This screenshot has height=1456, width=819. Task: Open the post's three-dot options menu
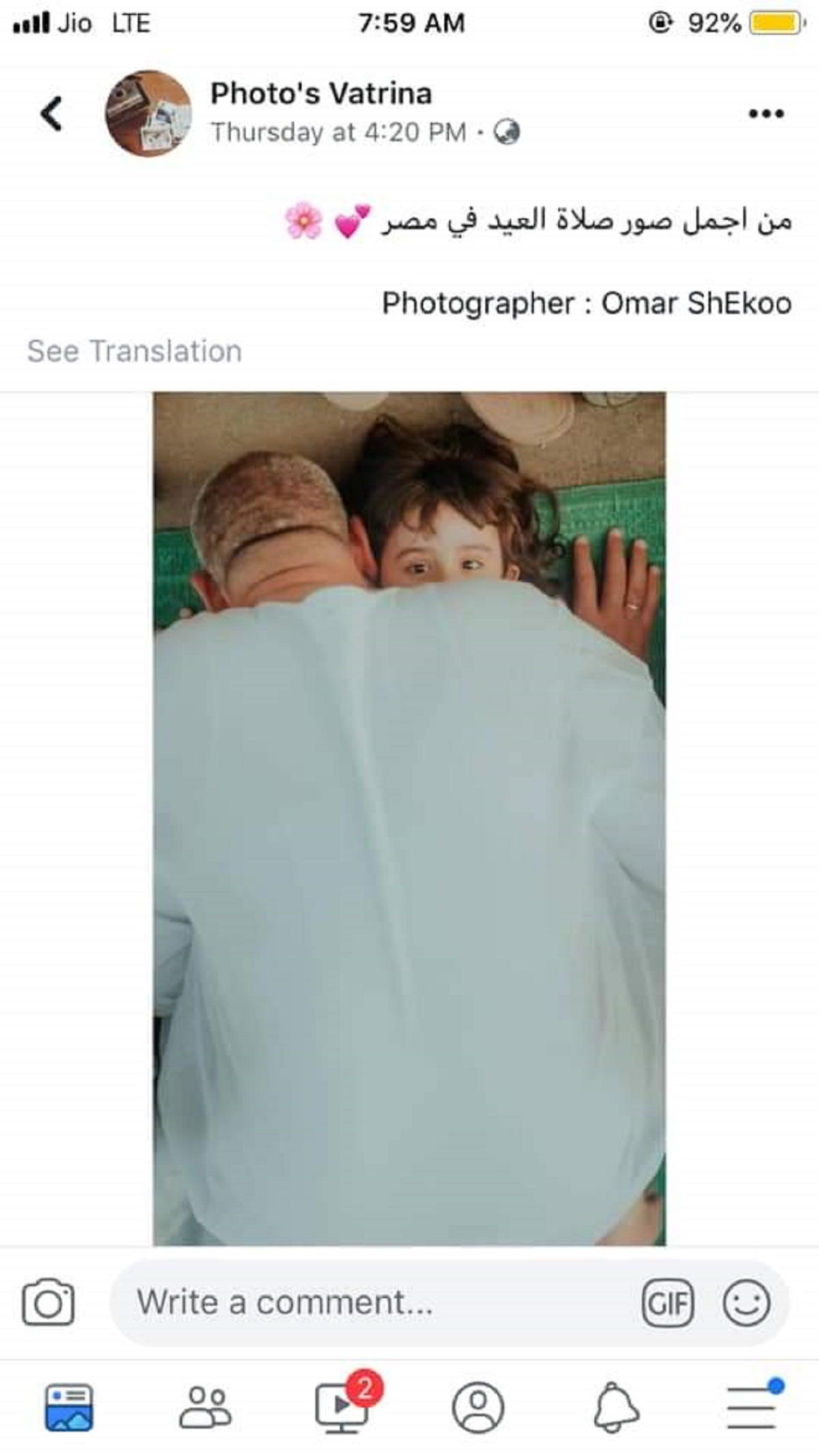(x=766, y=113)
